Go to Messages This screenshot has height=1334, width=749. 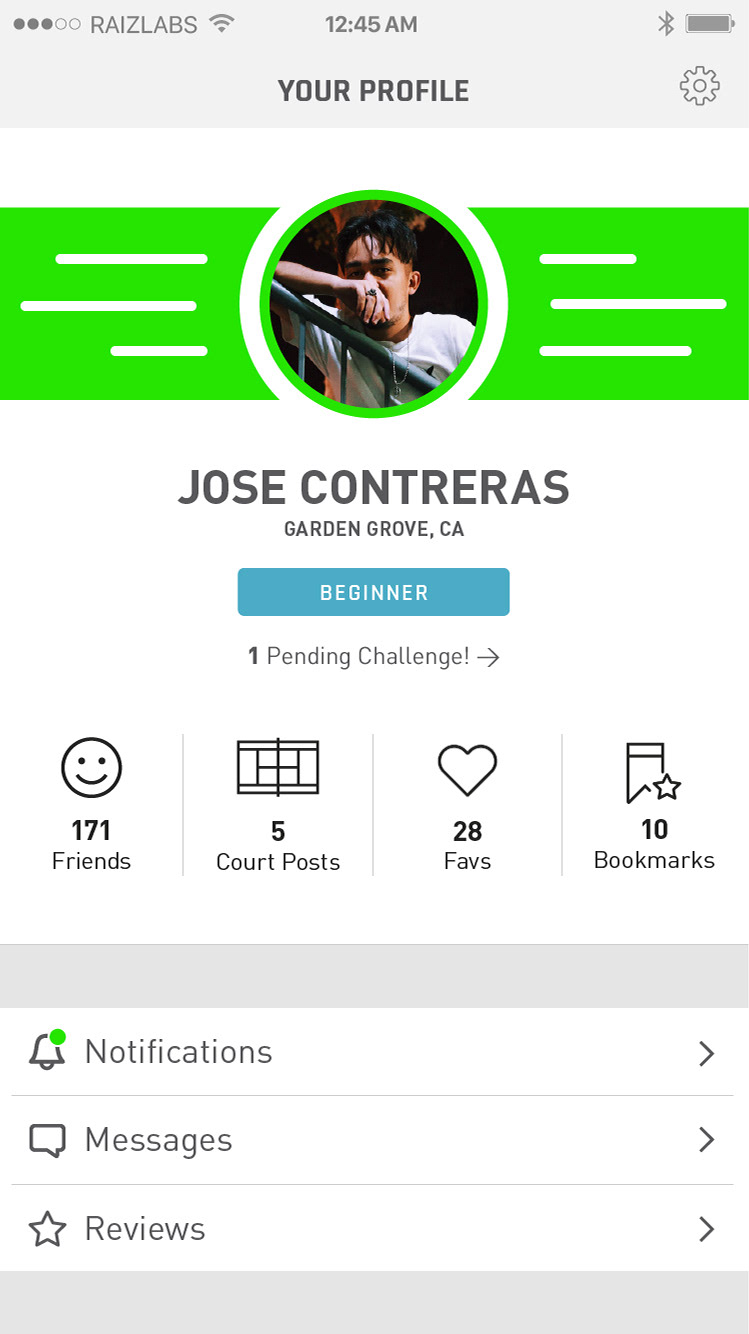coord(373,1140)
